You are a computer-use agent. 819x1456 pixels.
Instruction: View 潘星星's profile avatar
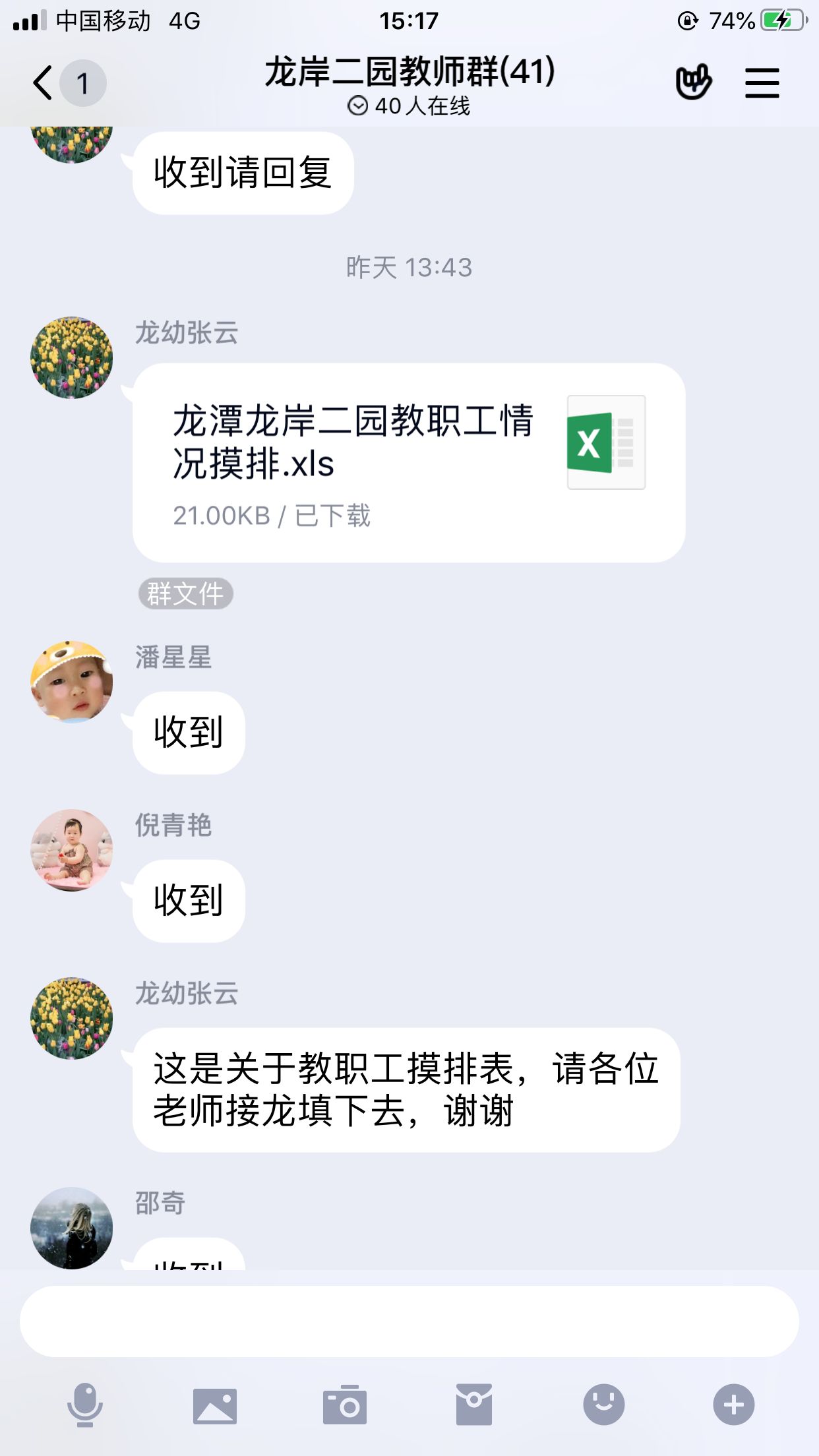71,681
